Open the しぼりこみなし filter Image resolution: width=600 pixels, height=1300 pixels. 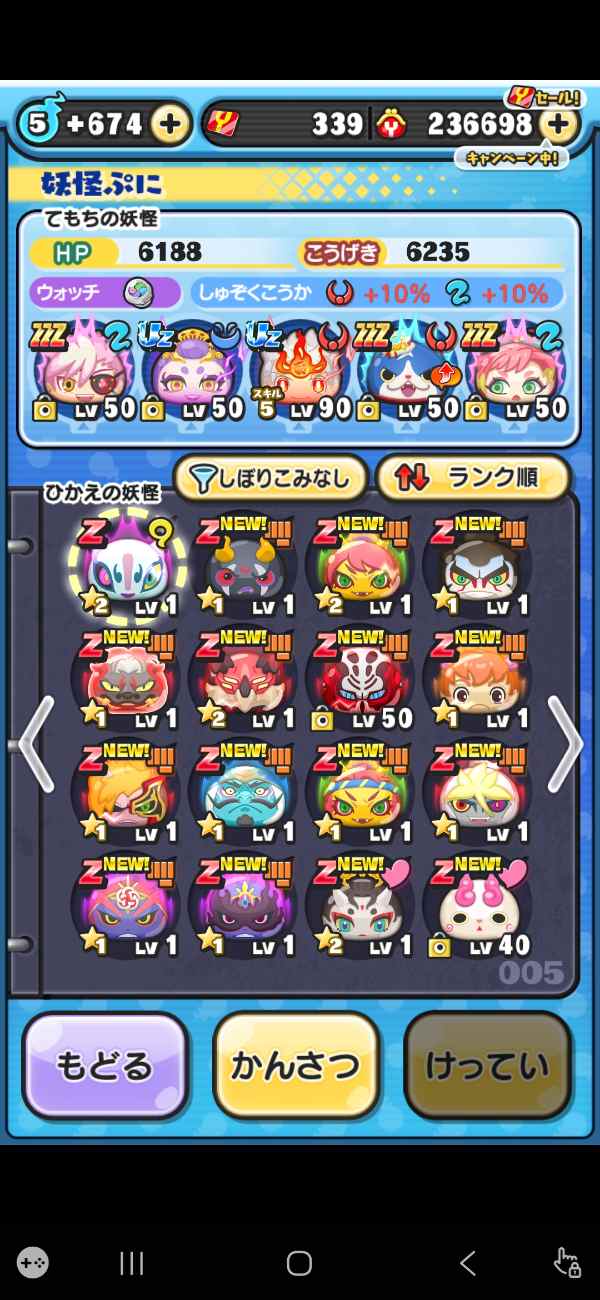pos(270,479)
